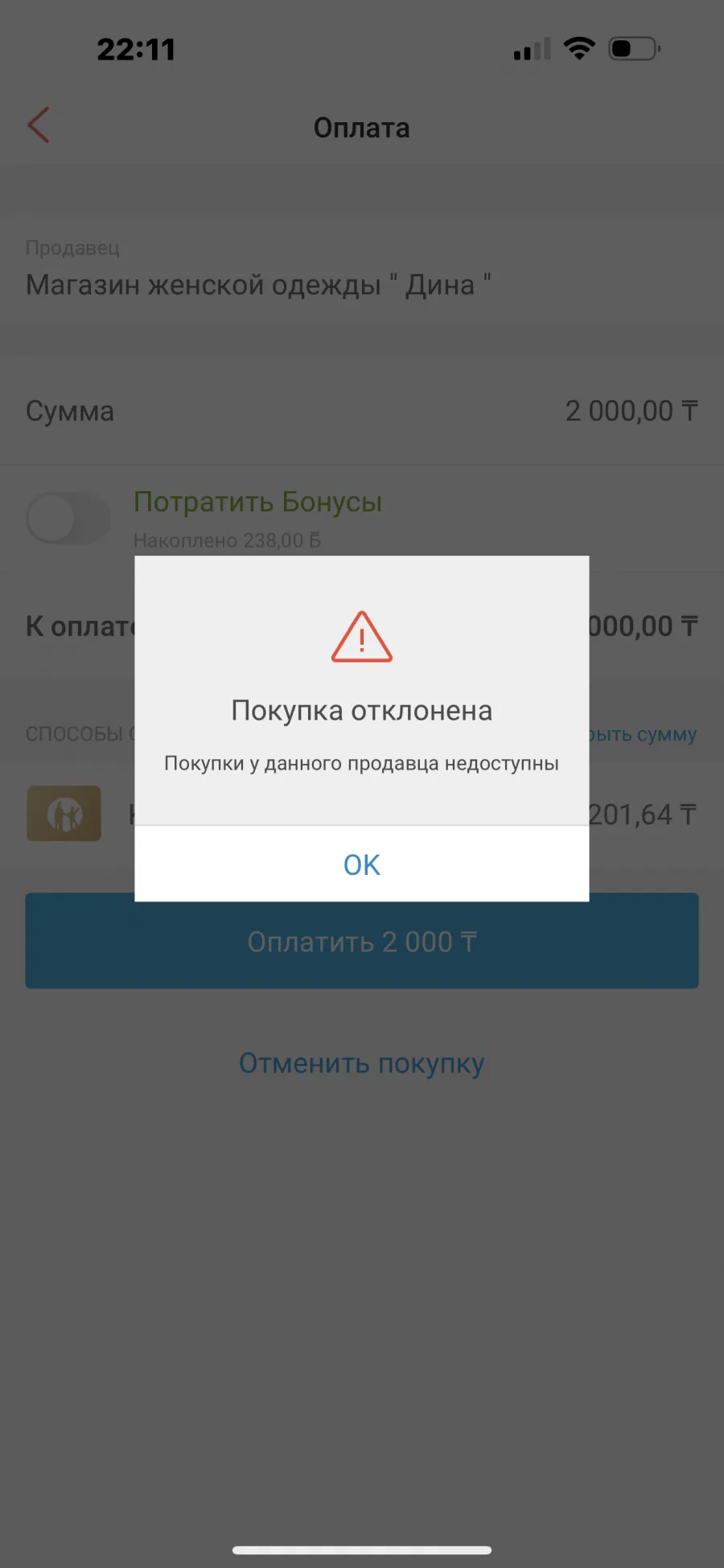
Task: Go back using the top-left arrow
Action: [x=39, y=125]
